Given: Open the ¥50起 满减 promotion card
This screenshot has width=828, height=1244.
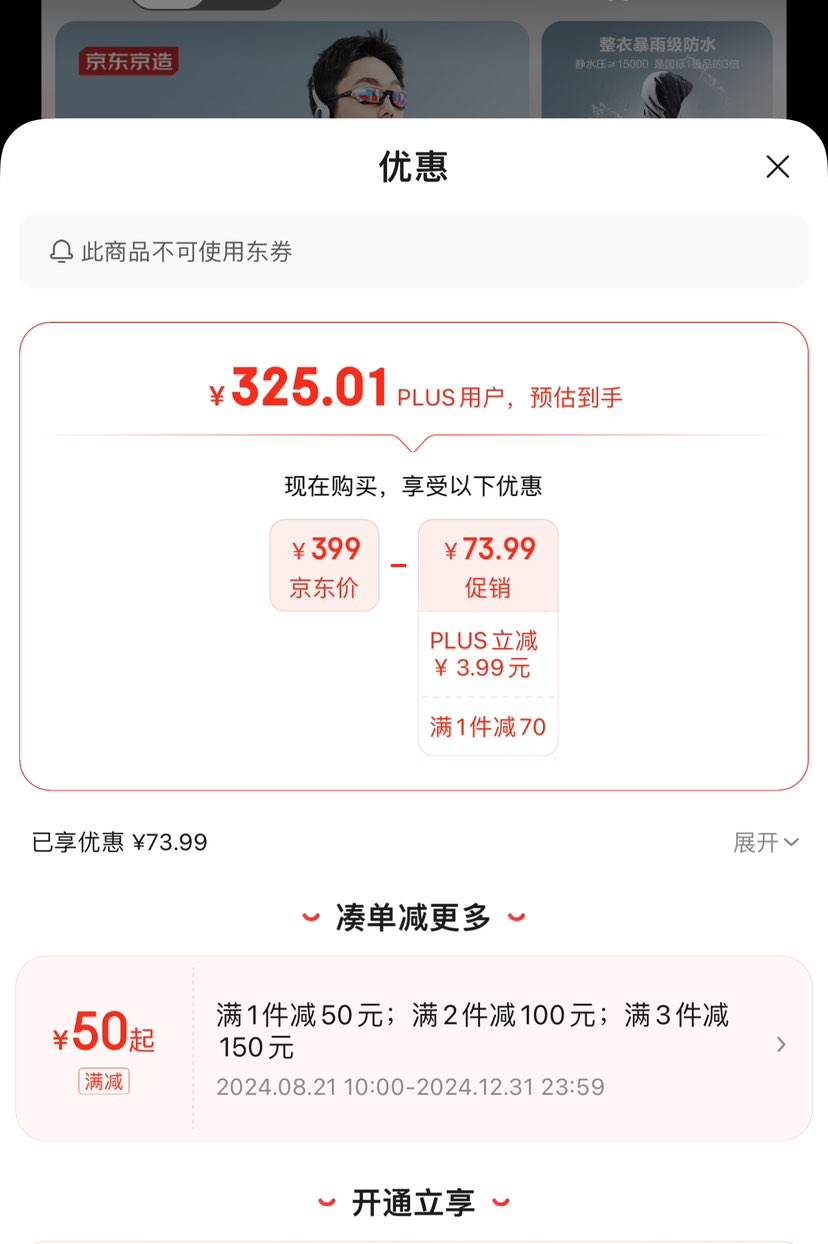Looking at the screenshot, I should 414,1047.
